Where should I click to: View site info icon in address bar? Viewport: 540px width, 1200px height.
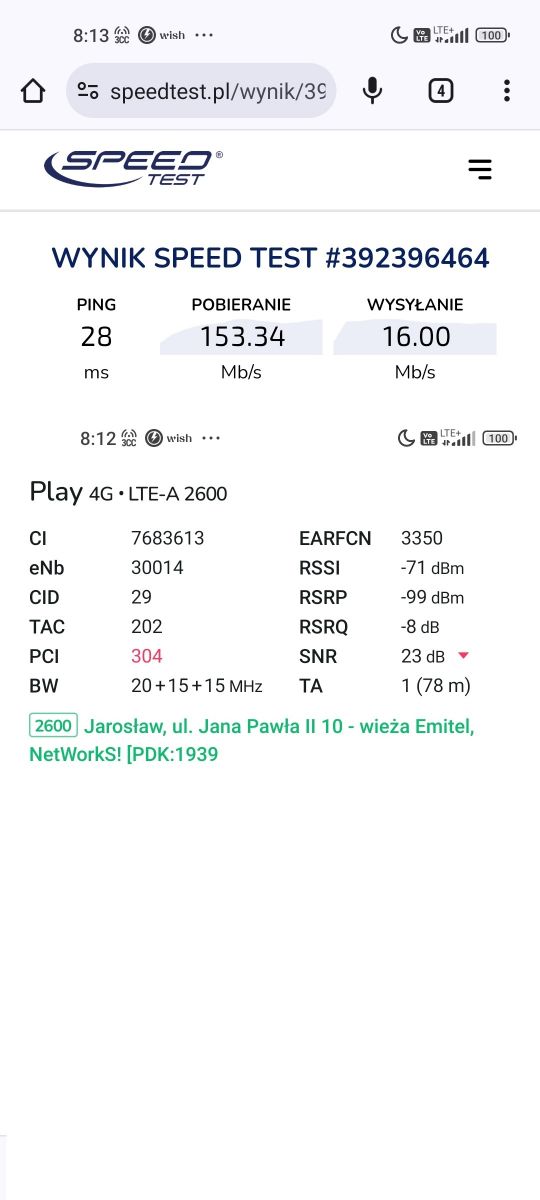click(x=88, y=91)
